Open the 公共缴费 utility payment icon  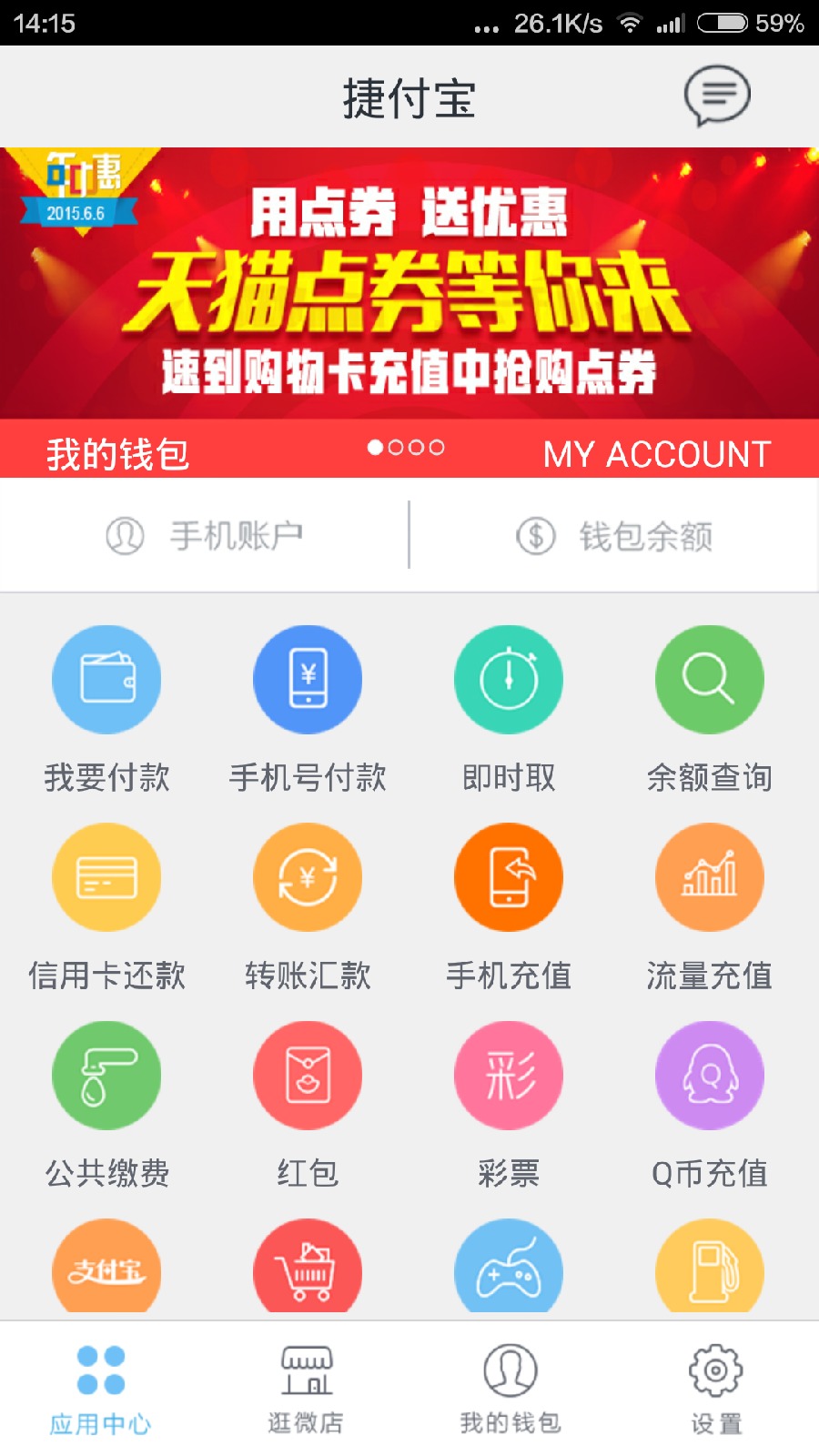click(106, 1076)
